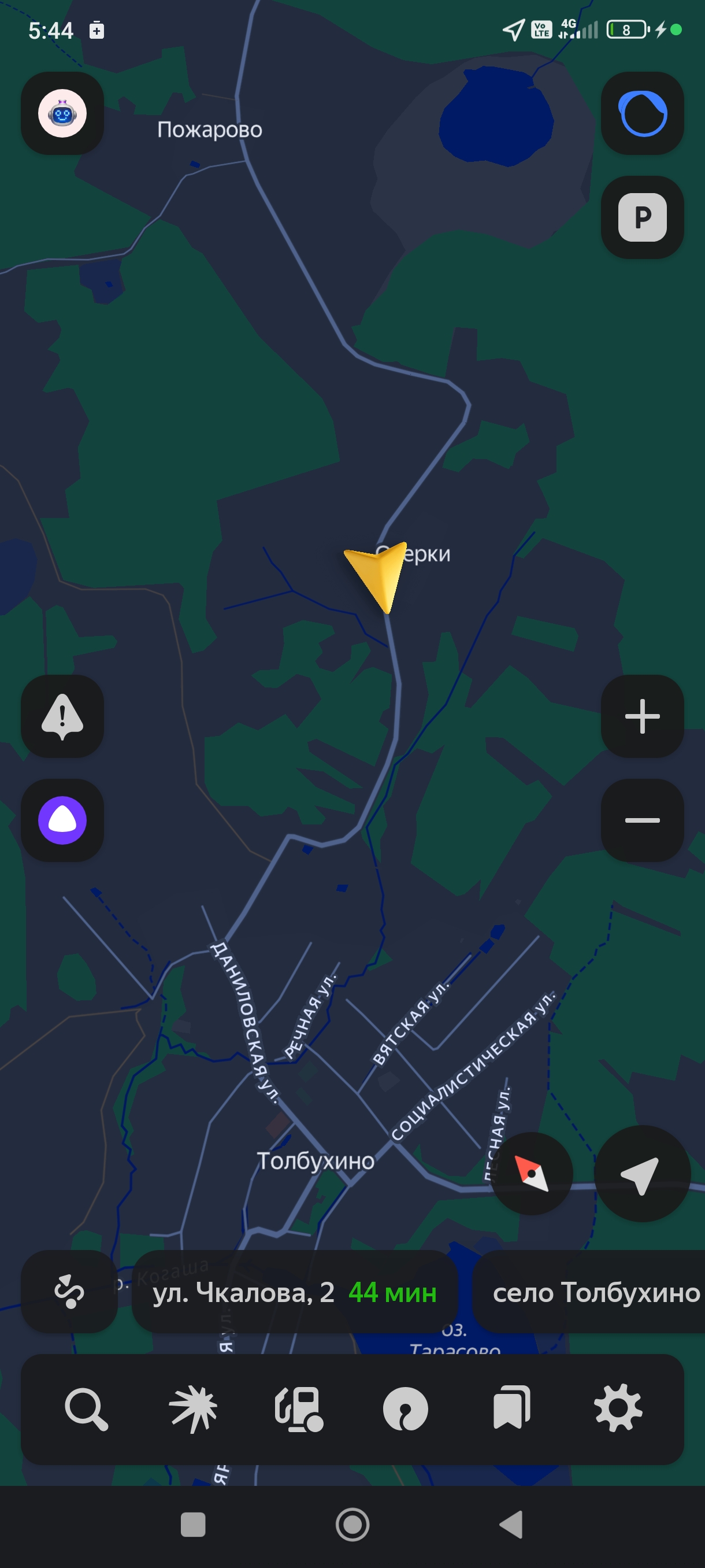
Task: Activate the Alice voice assistant
Action: point(62,820)
